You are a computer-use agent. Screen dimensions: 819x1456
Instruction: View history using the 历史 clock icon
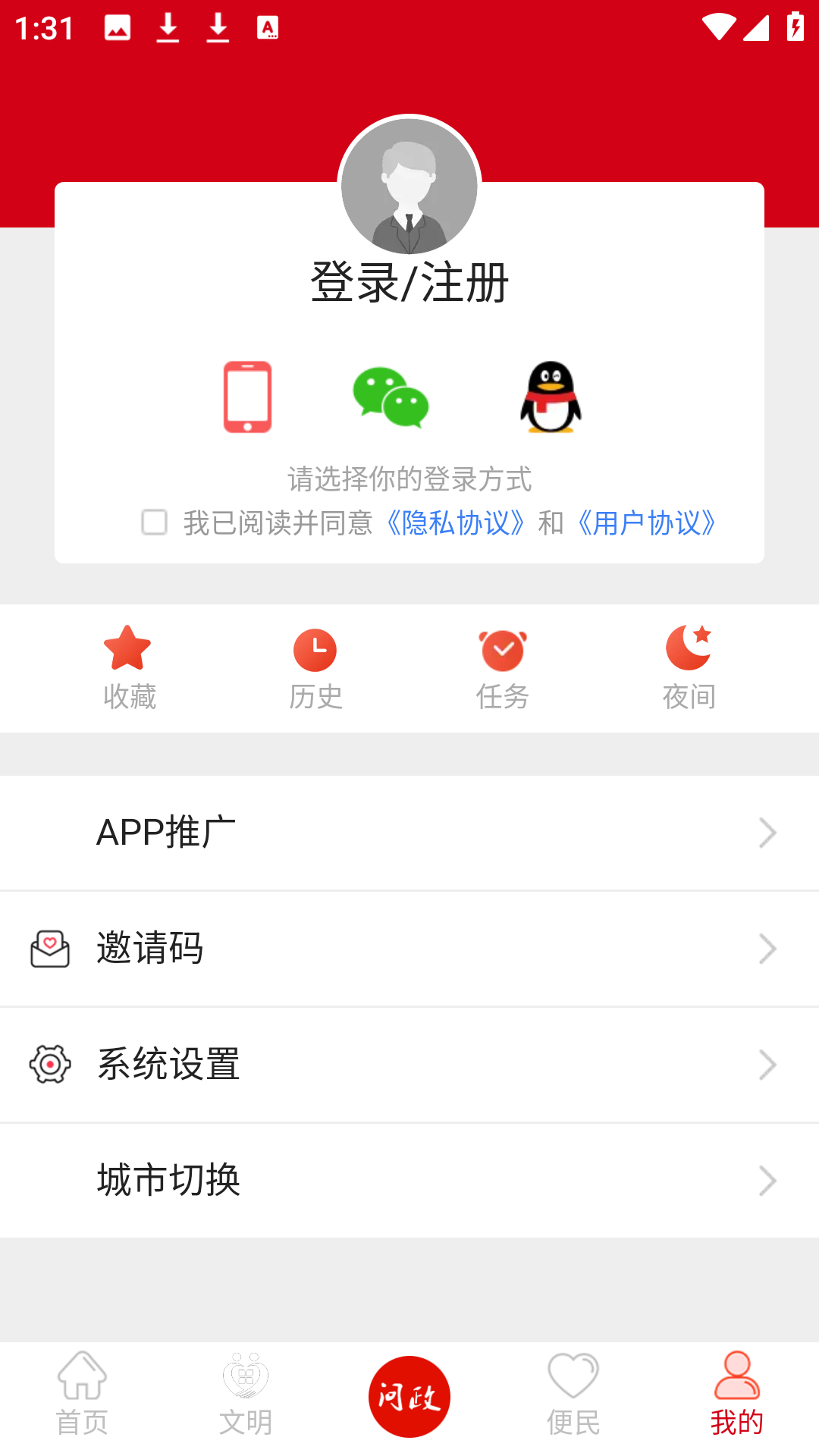point(315,650)
